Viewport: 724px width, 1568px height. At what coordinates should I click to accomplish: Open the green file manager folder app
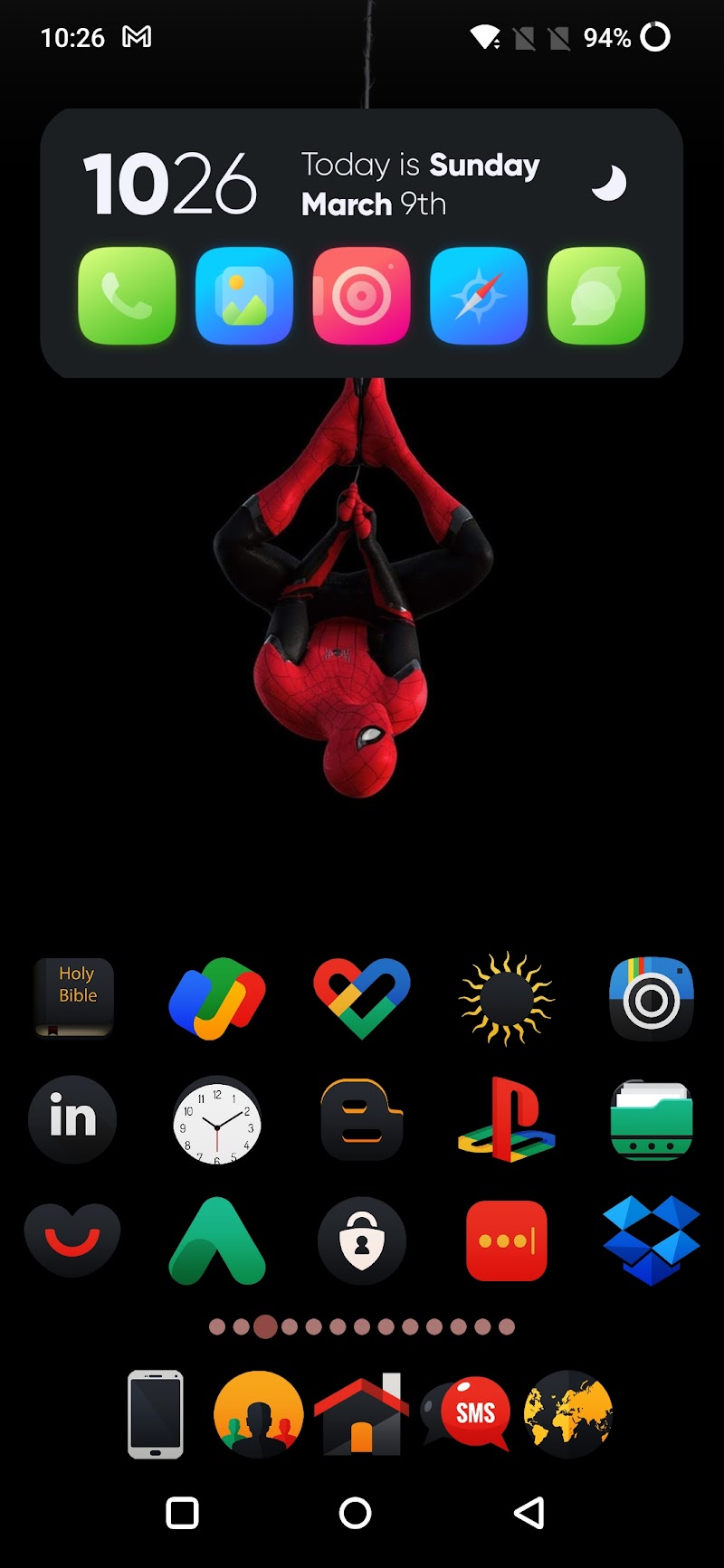click(652, 1119)
